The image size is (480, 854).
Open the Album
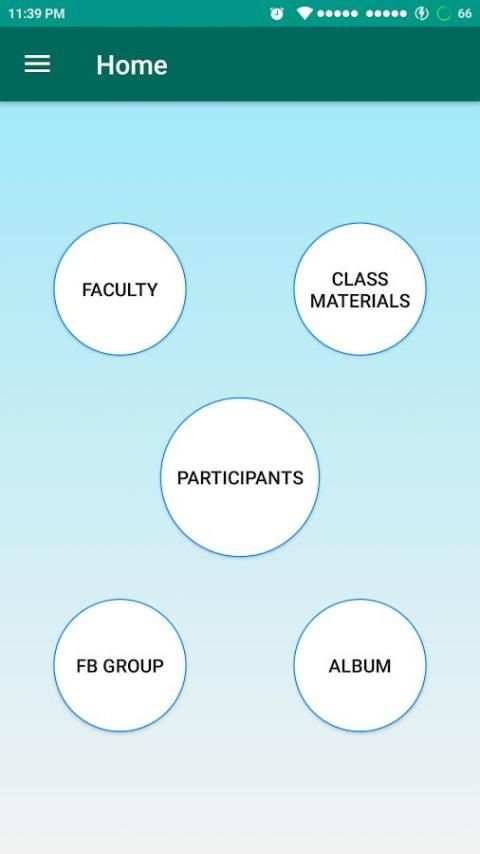click(x=360, y=666)
